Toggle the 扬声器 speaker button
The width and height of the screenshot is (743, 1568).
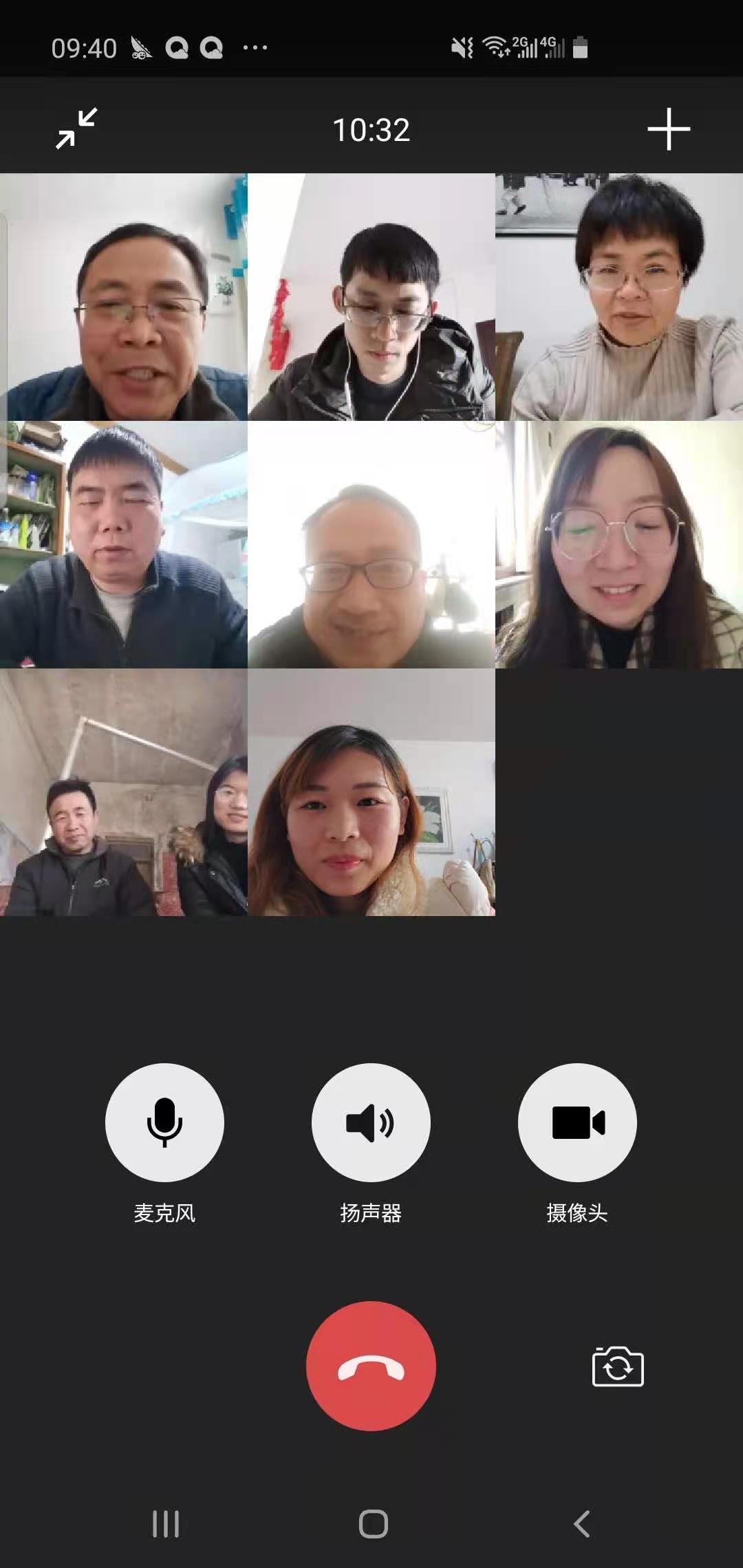[x=371, y=1122]
